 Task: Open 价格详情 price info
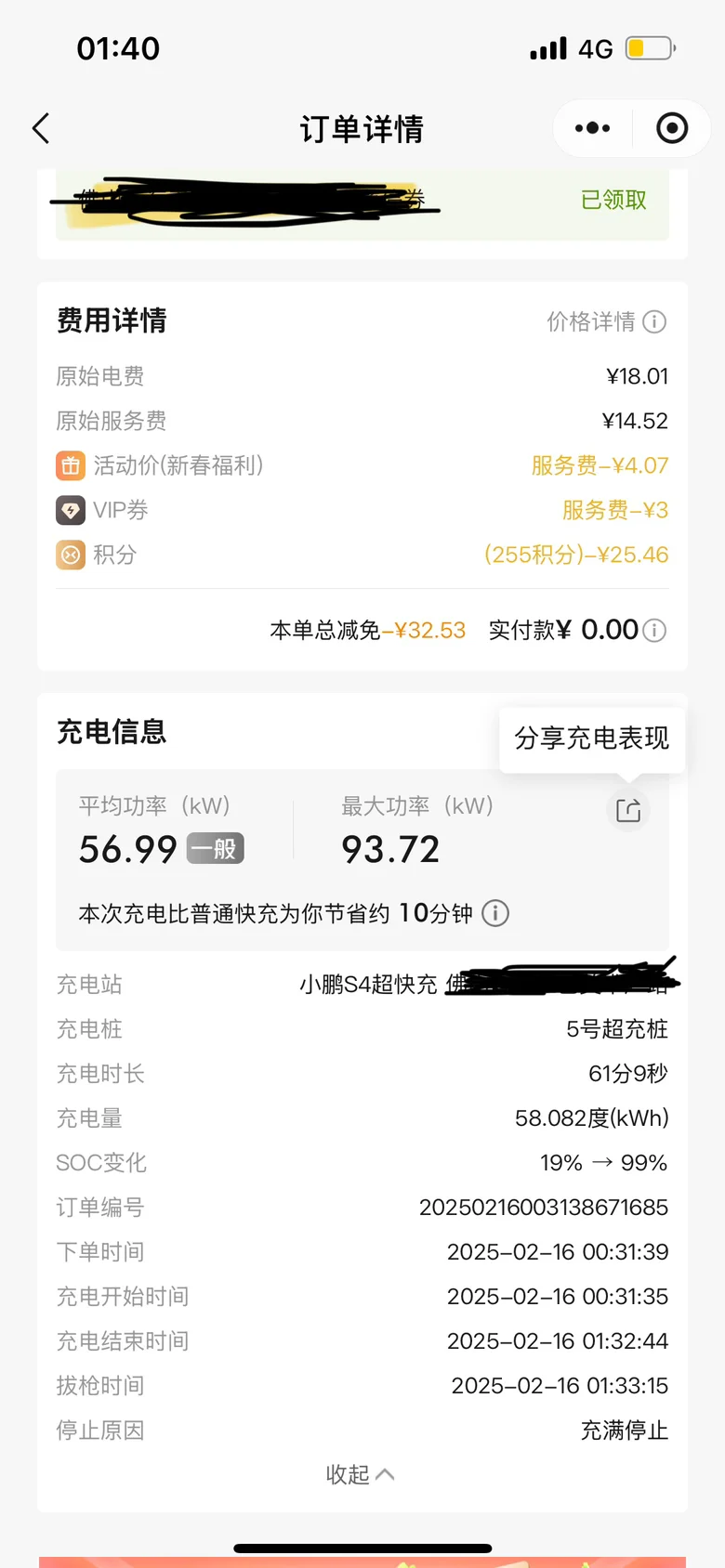click(606, 321)
